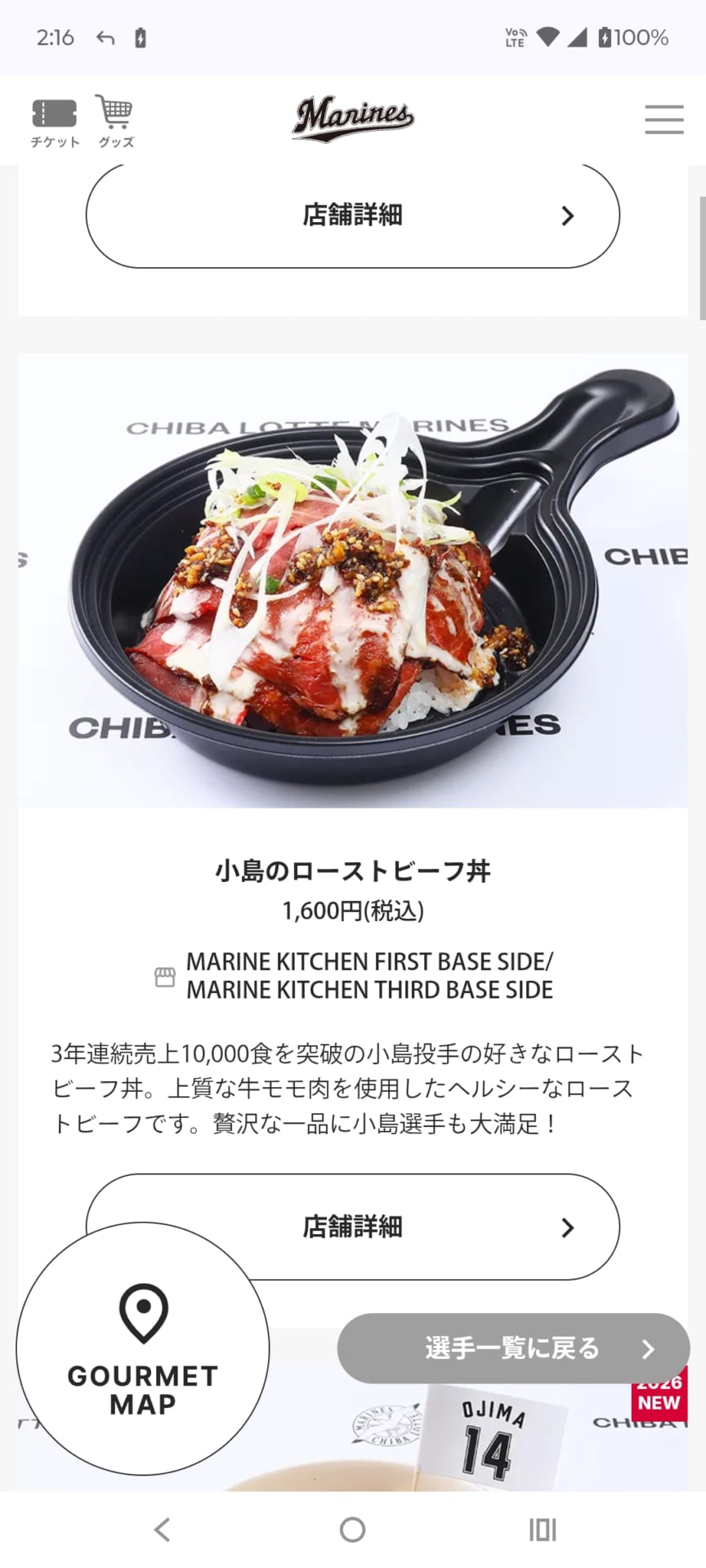This screenshot has width=706, height=1568.
Task: Open the GOURMET MAP
Action: (143, 1349)
